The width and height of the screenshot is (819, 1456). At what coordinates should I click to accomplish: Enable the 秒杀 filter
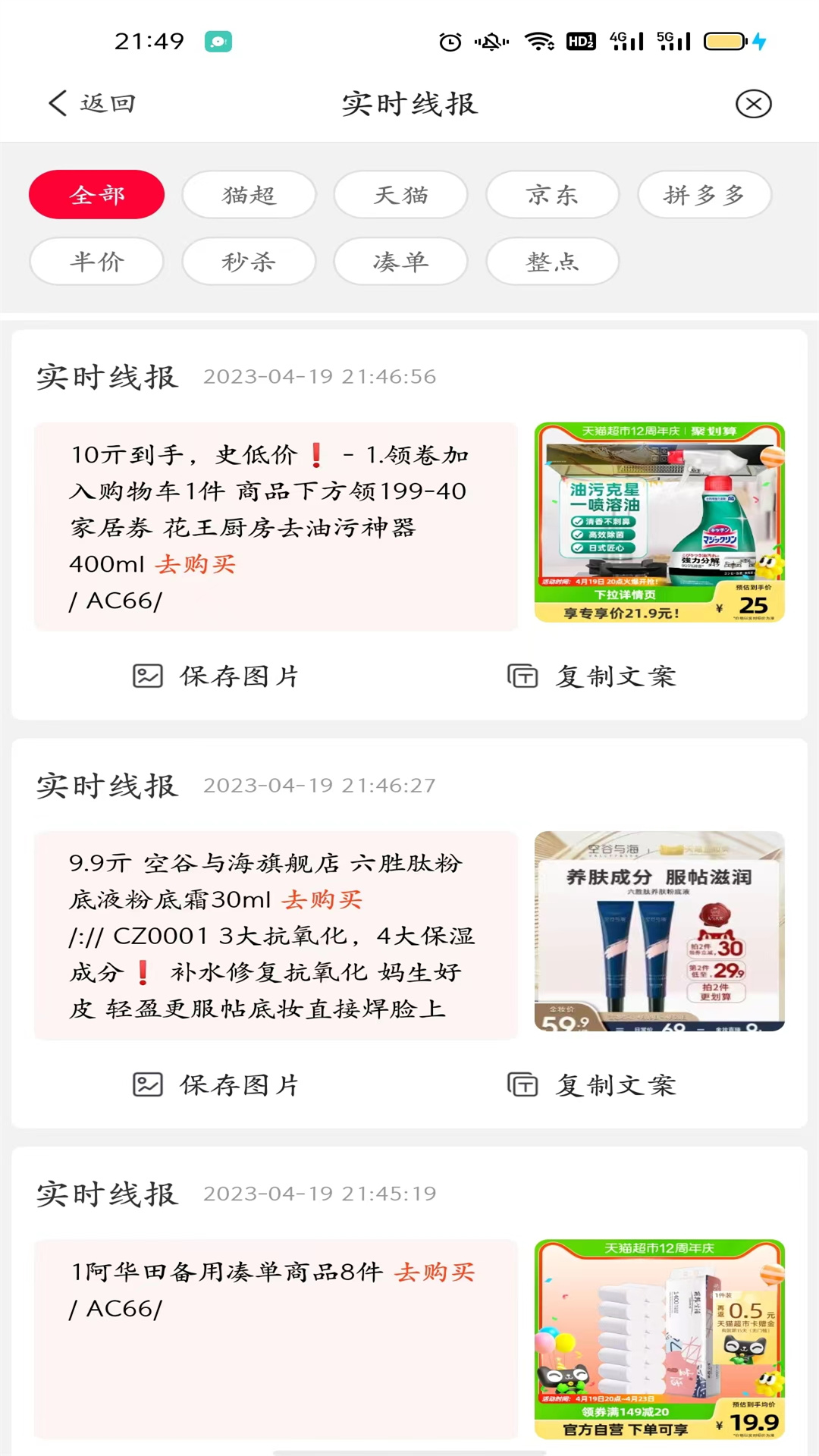pyautogui.click(x=249, y=261)
